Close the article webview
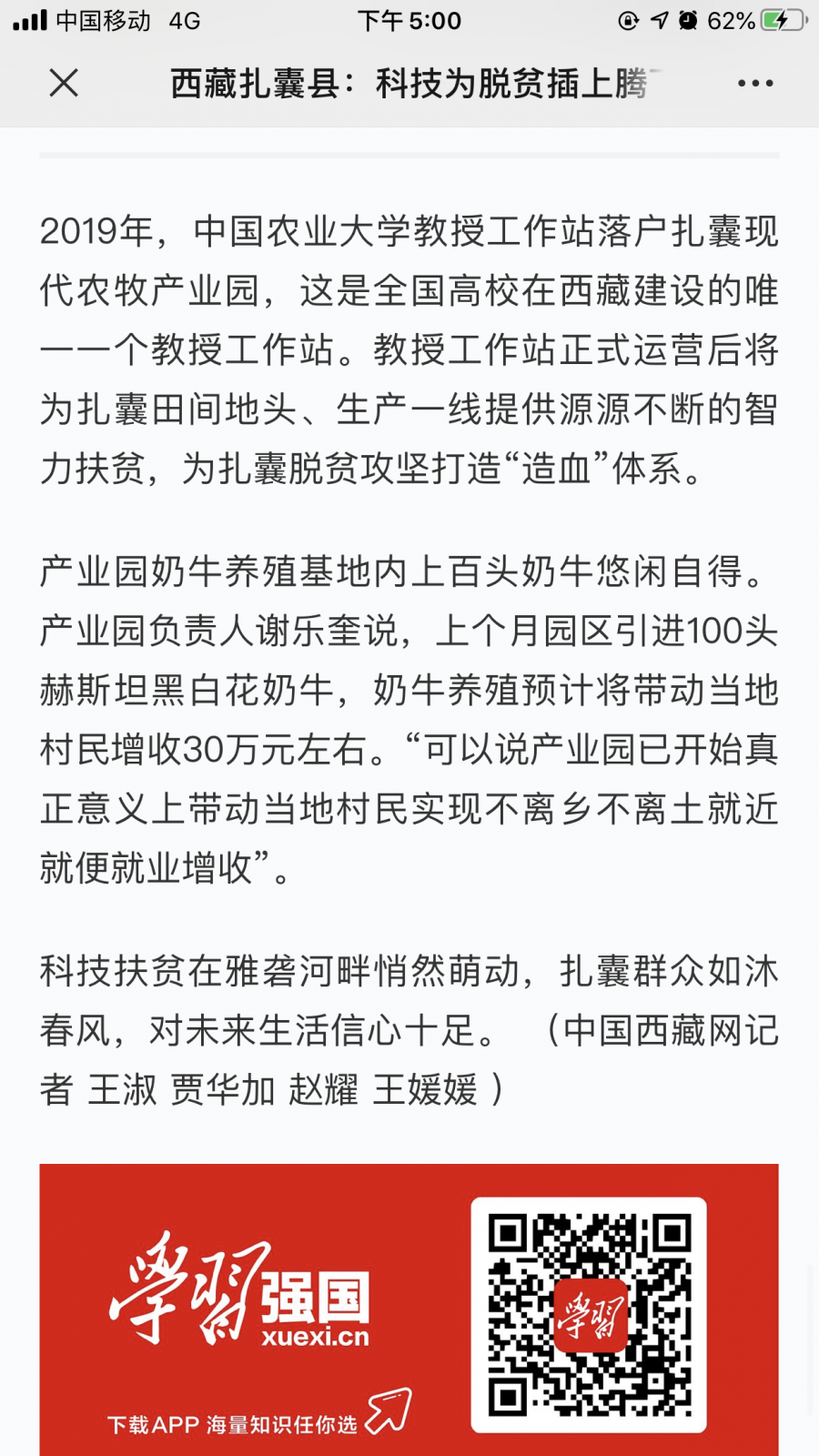819x1456 pixels. (64, 83)
